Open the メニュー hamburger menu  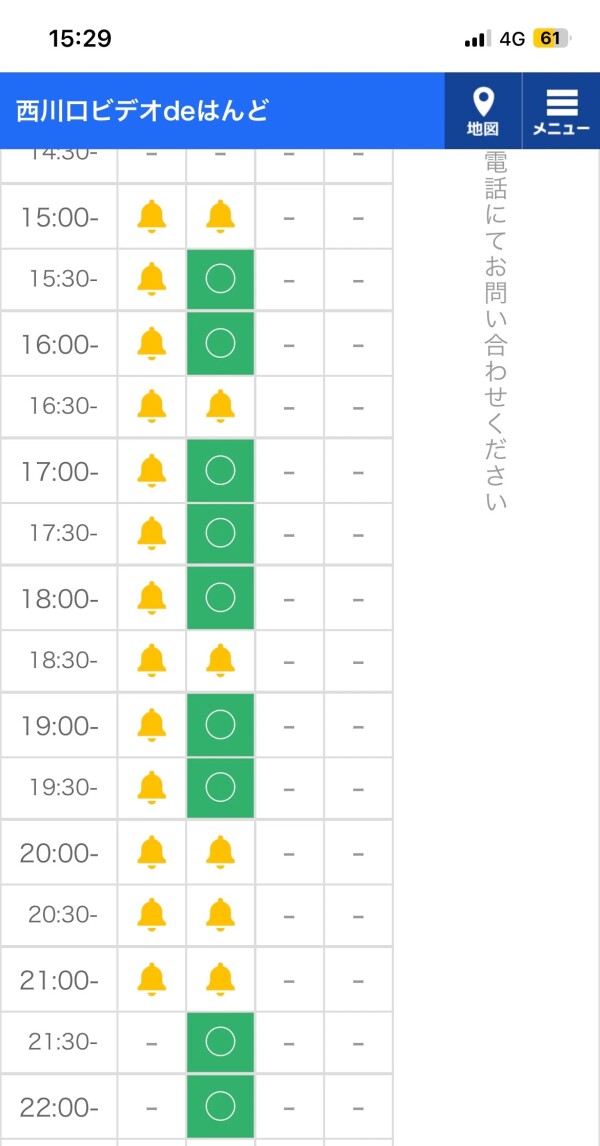[x=561, y=111]
